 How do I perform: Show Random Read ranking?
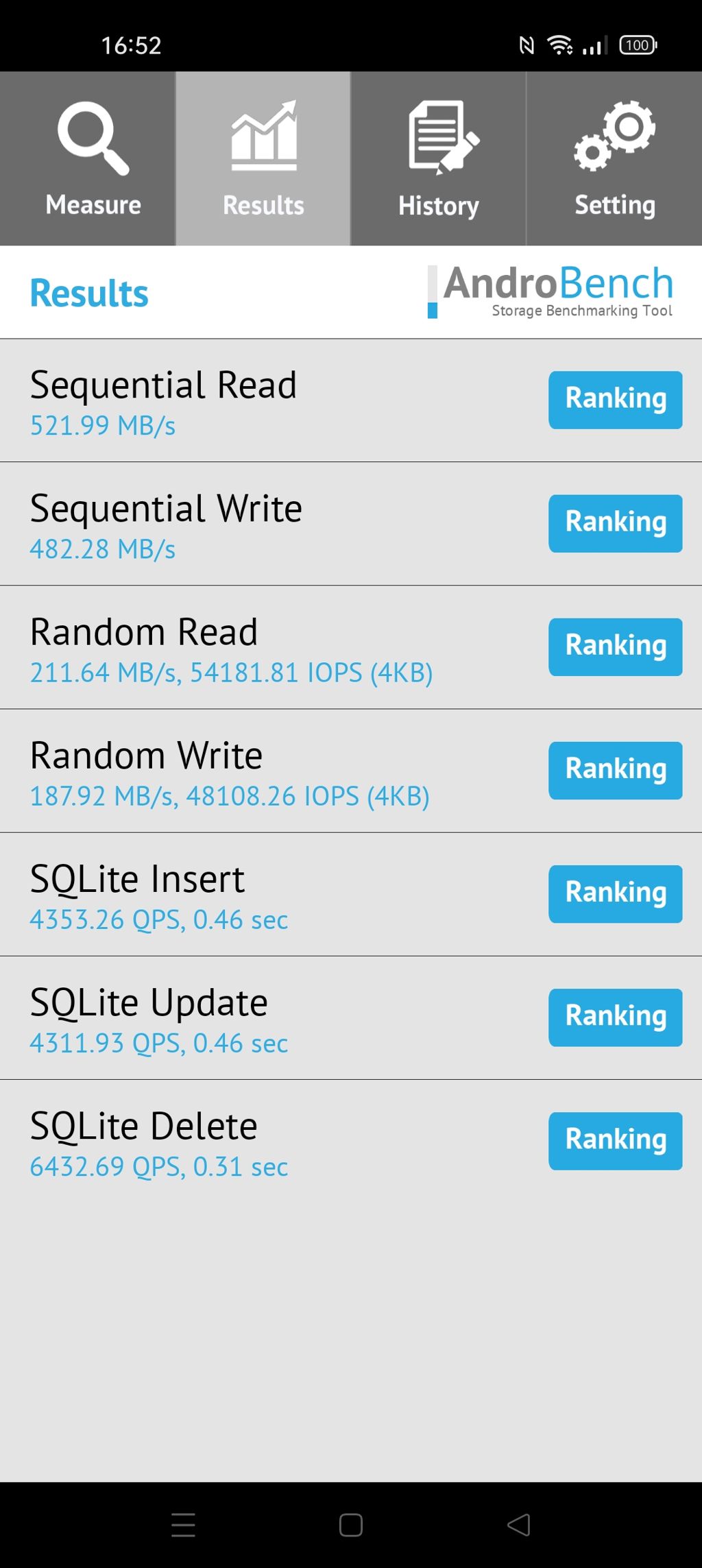pyautogui.click(x=615, y=647)
